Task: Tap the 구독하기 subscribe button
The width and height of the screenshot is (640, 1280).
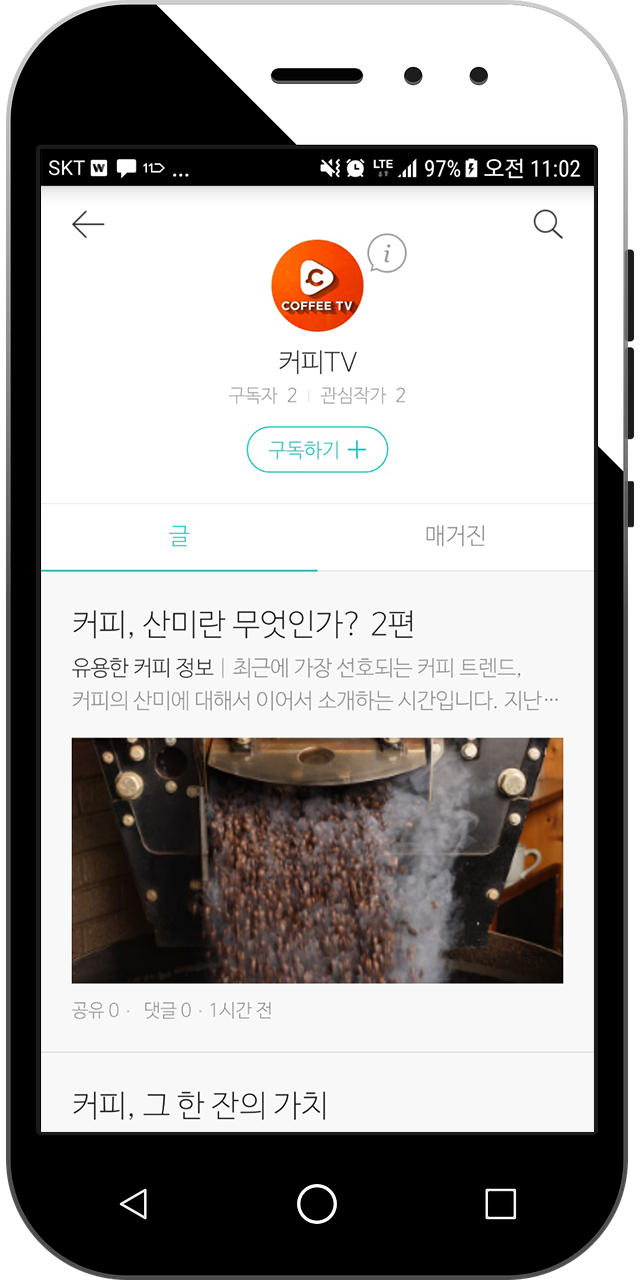Action: [317, 450]
